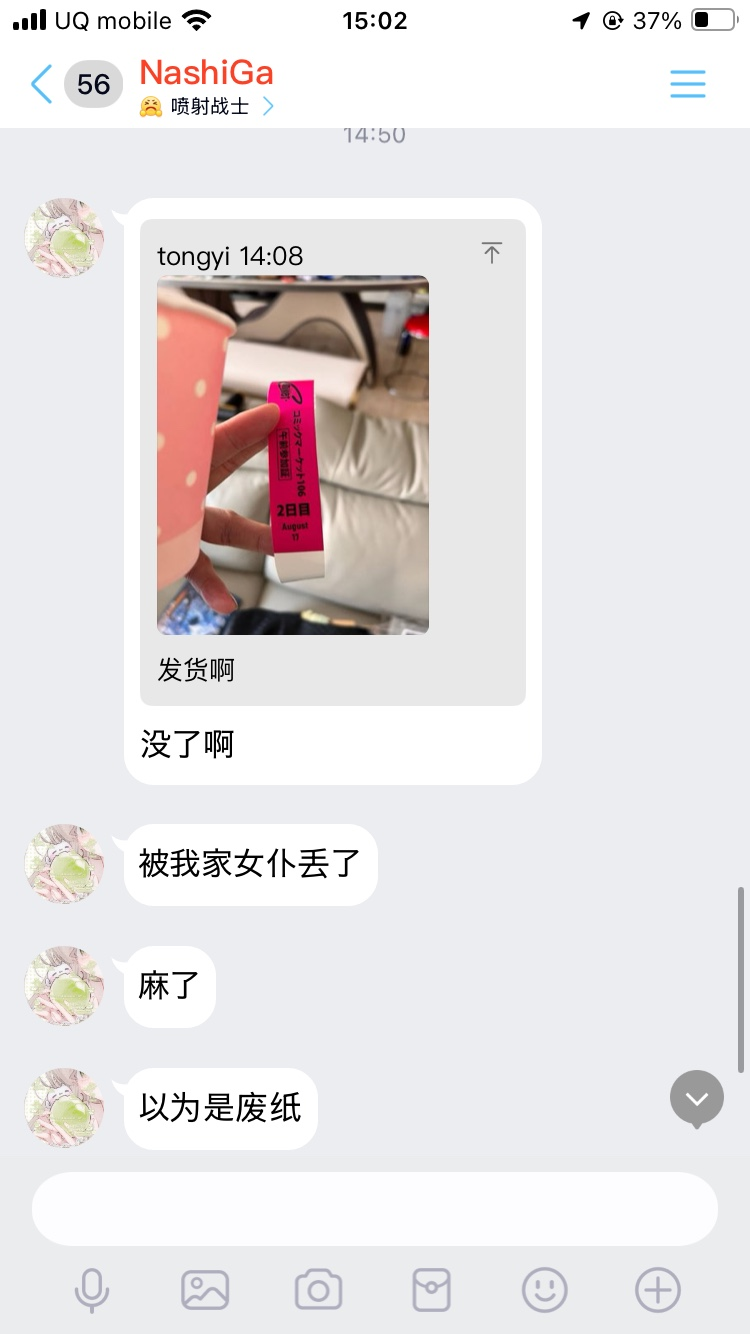
Task: Open the wristband photo in quoted message
Action: pos(292,455)
